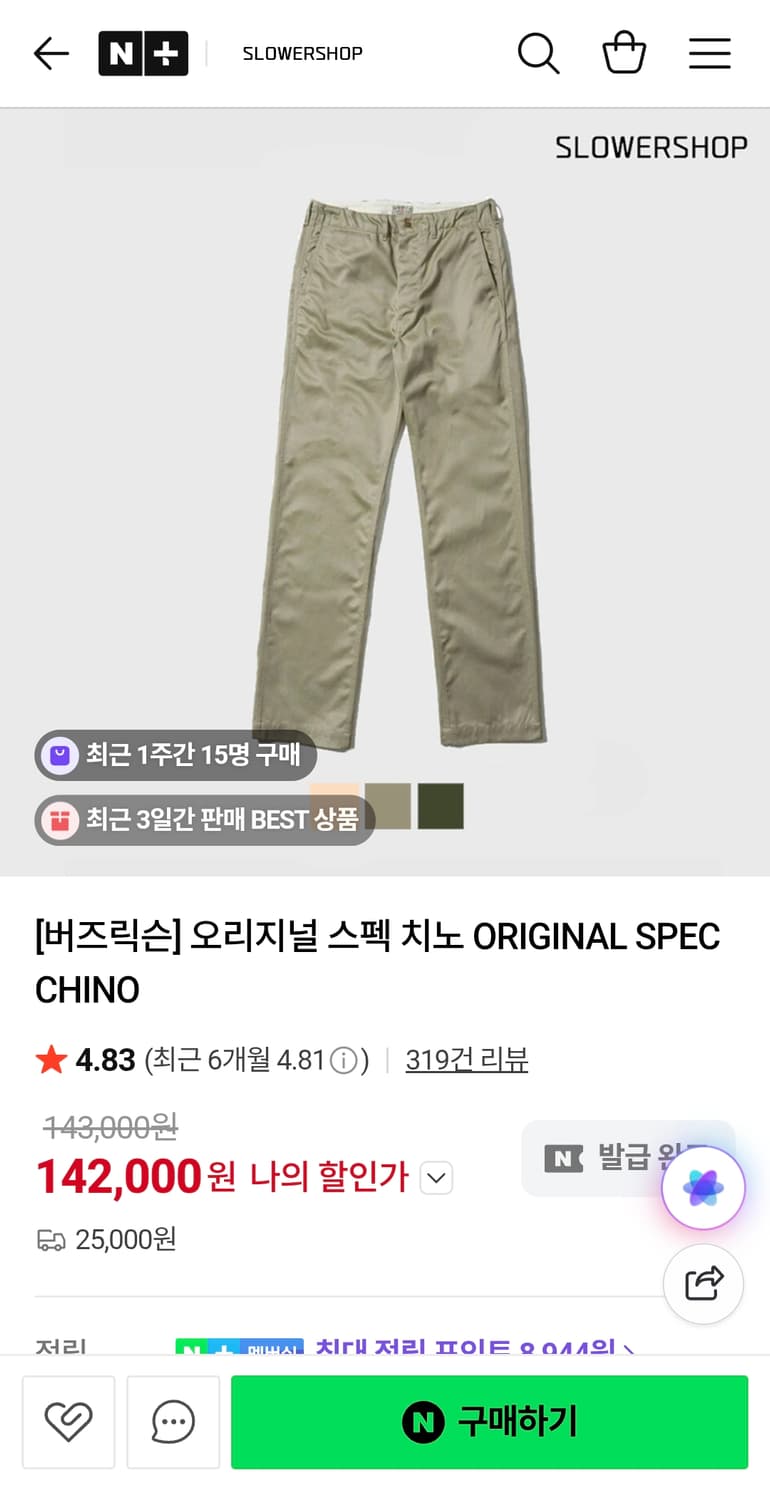This screenshot has height=1500, width=770.
Task: Open the search icon in the top bar
Action: [x=539, y=53]
